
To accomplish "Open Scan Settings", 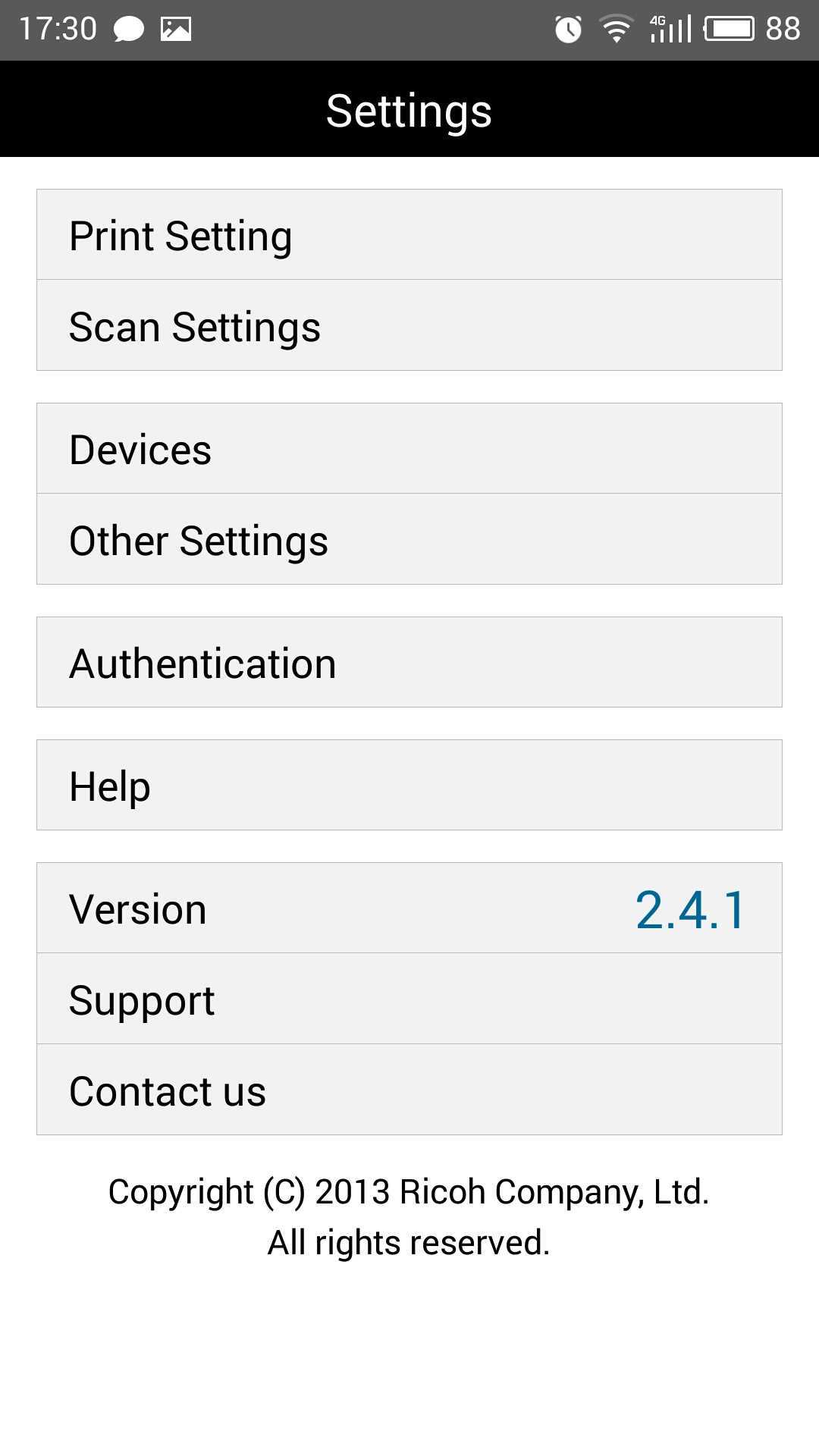I will [x=409, y=326].
